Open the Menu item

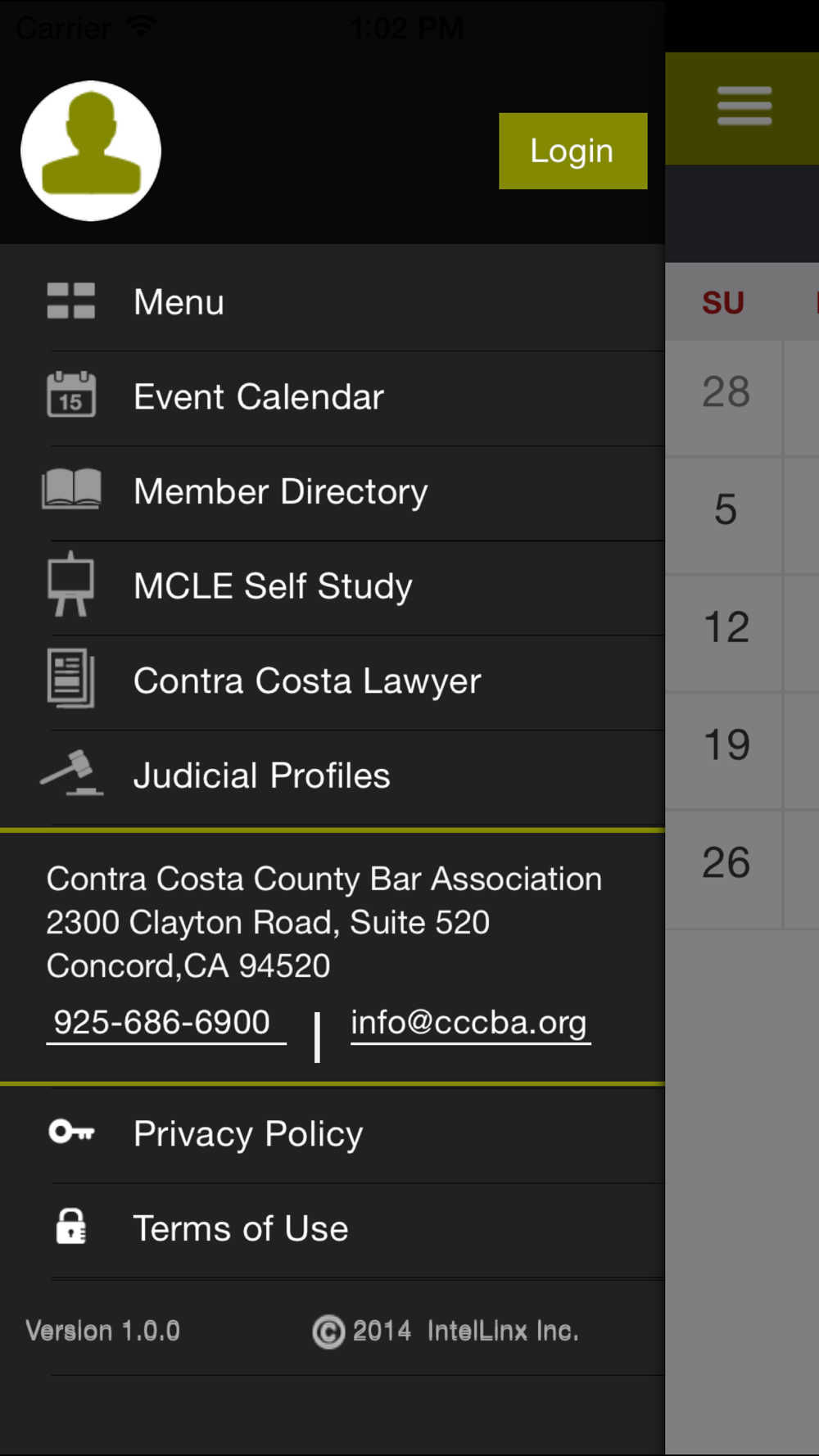333,302
